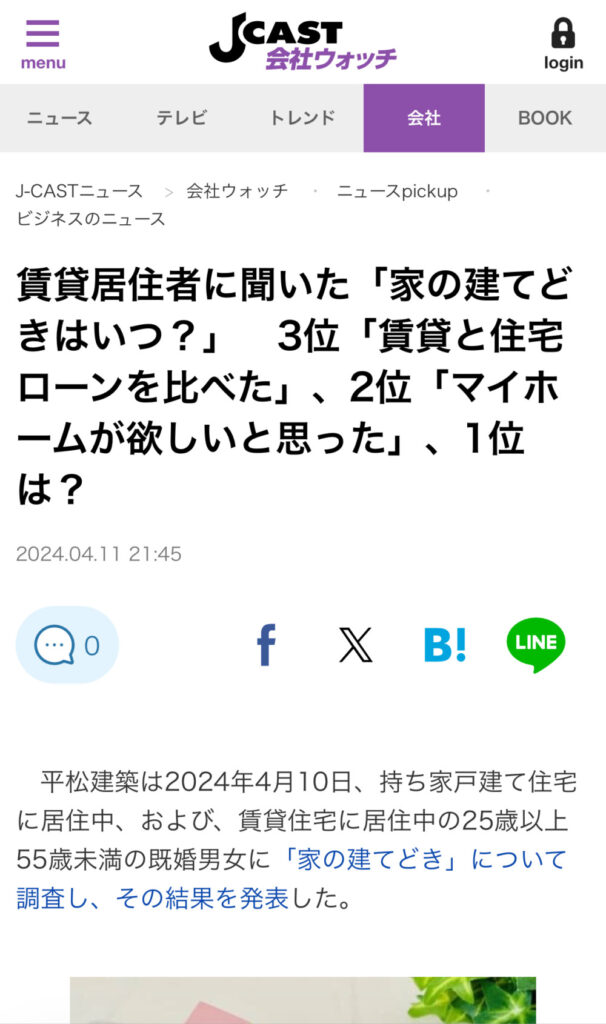This screenshot has width=606, height=1024.
Task: Switch to the トレンド tab
Action: point(302,118)
